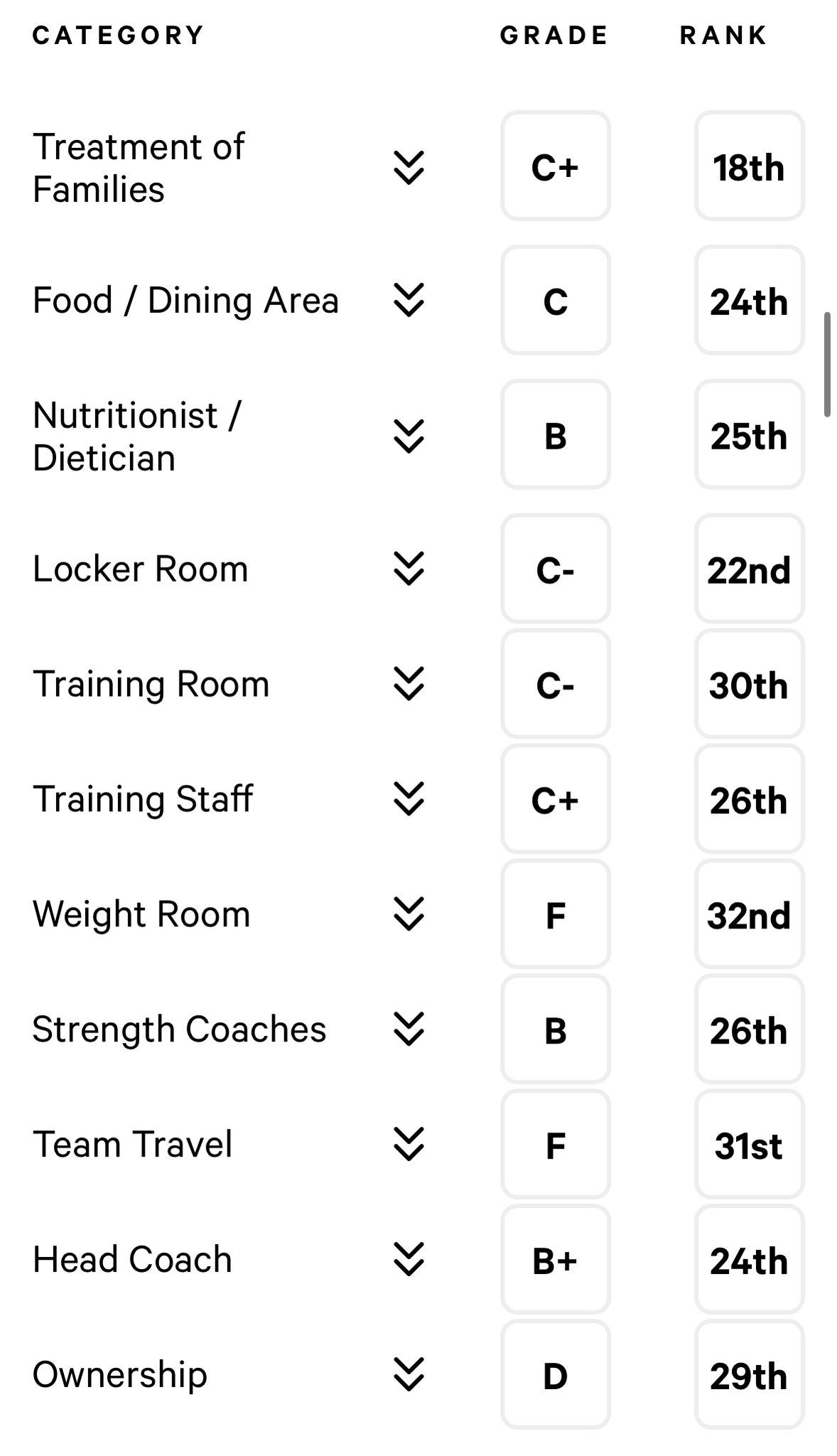Expand Head Coach details
The width and height of the screenshot is (837, 1456).
(x=409, y=1260)
